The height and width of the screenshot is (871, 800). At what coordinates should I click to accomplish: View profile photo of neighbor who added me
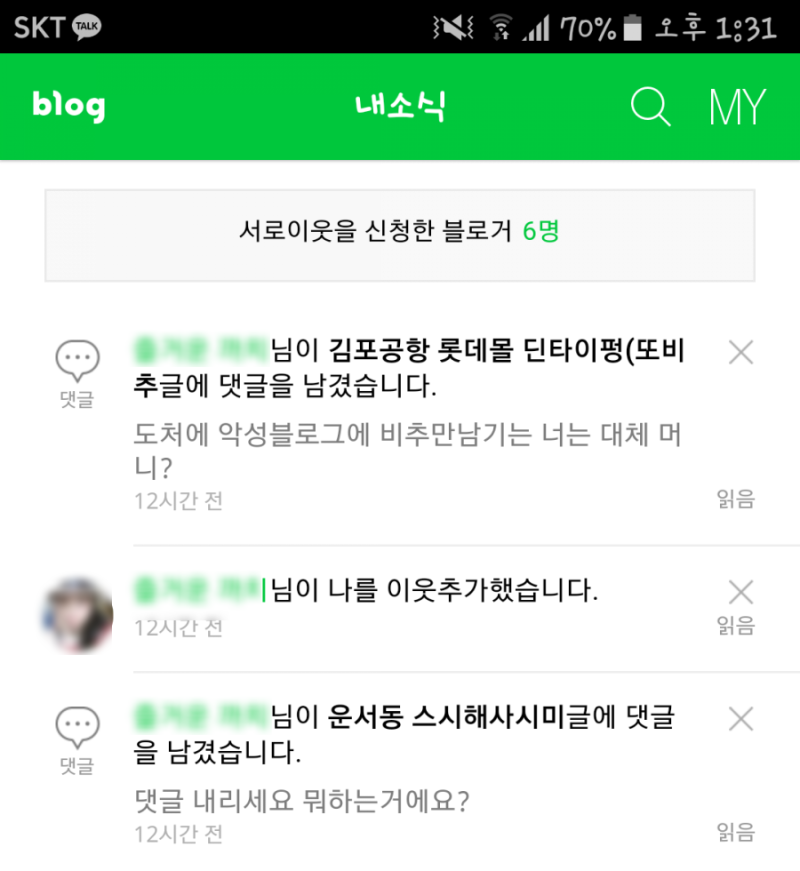76,615
